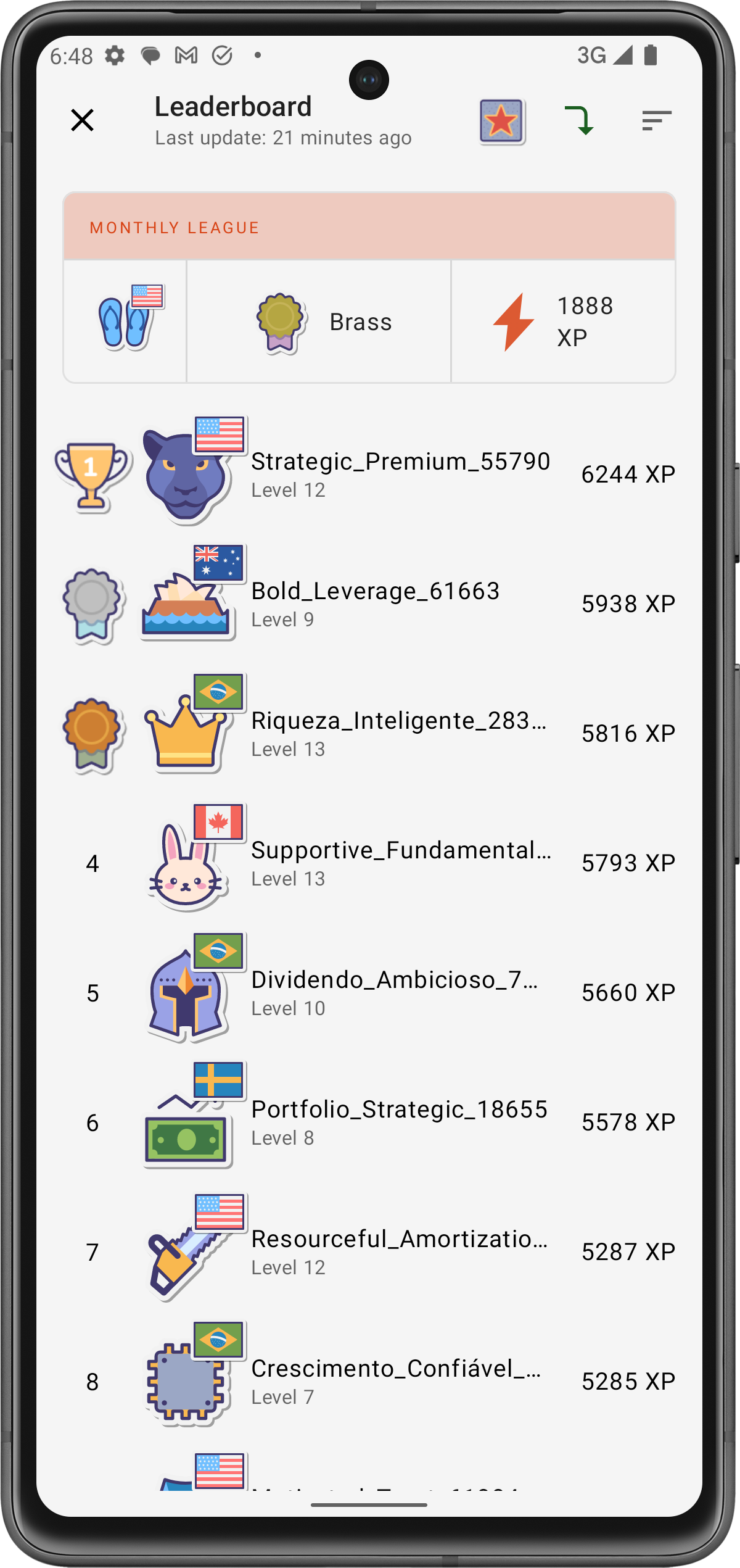Open the Monthly League card

369,288
